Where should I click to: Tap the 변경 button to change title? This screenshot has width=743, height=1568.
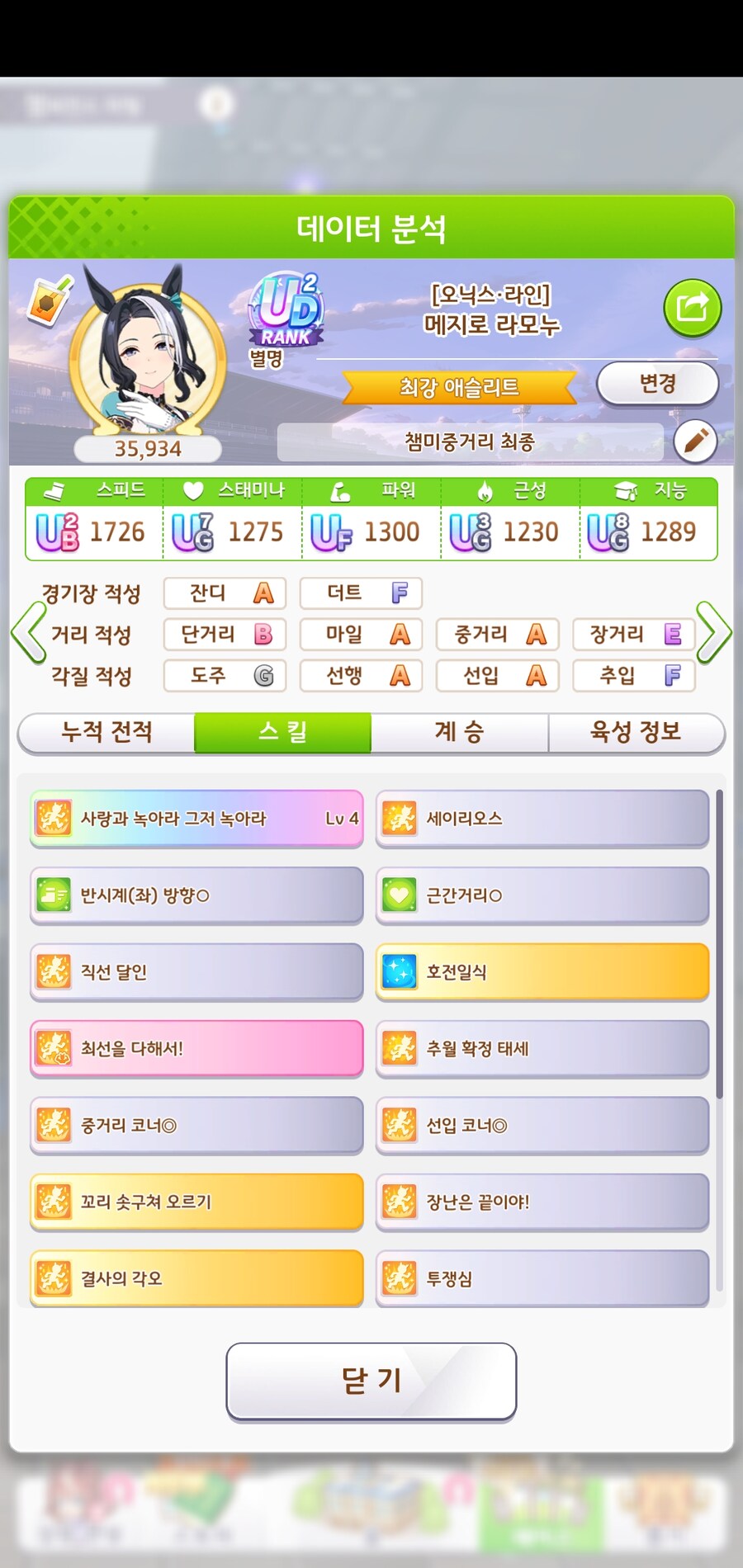657,384
